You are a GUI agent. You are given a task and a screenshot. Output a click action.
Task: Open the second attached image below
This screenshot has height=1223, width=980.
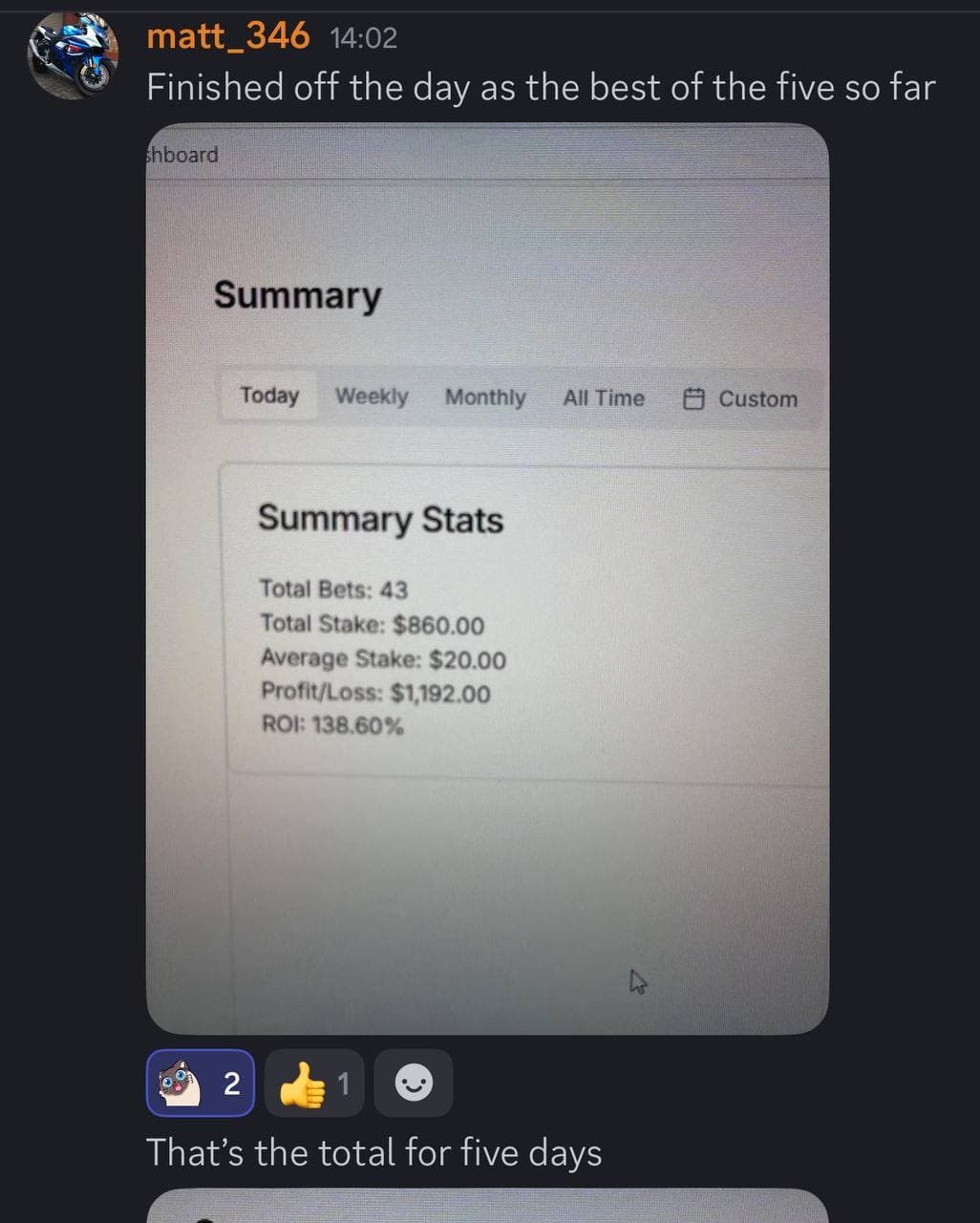487,1206
